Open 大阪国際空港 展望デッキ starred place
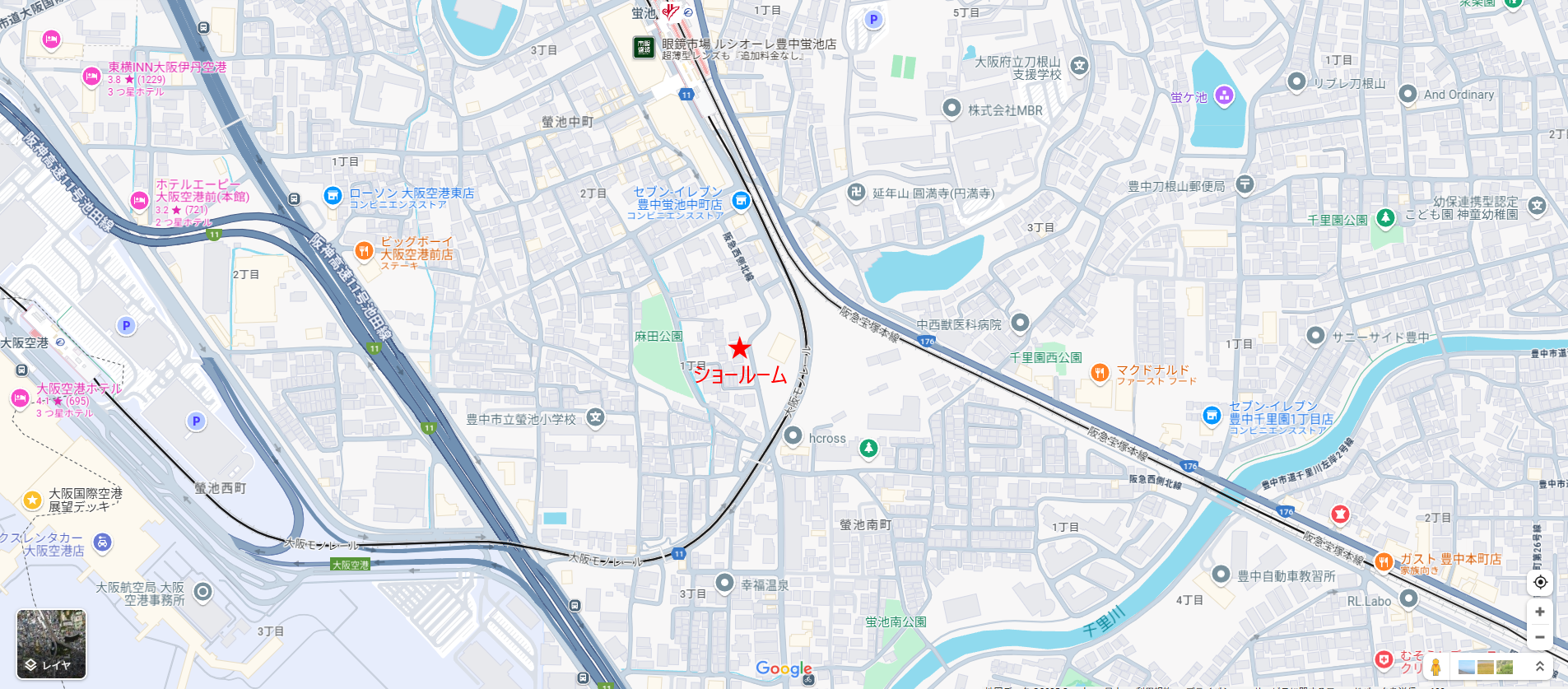1568x689 pixels. tap(32, 500)
